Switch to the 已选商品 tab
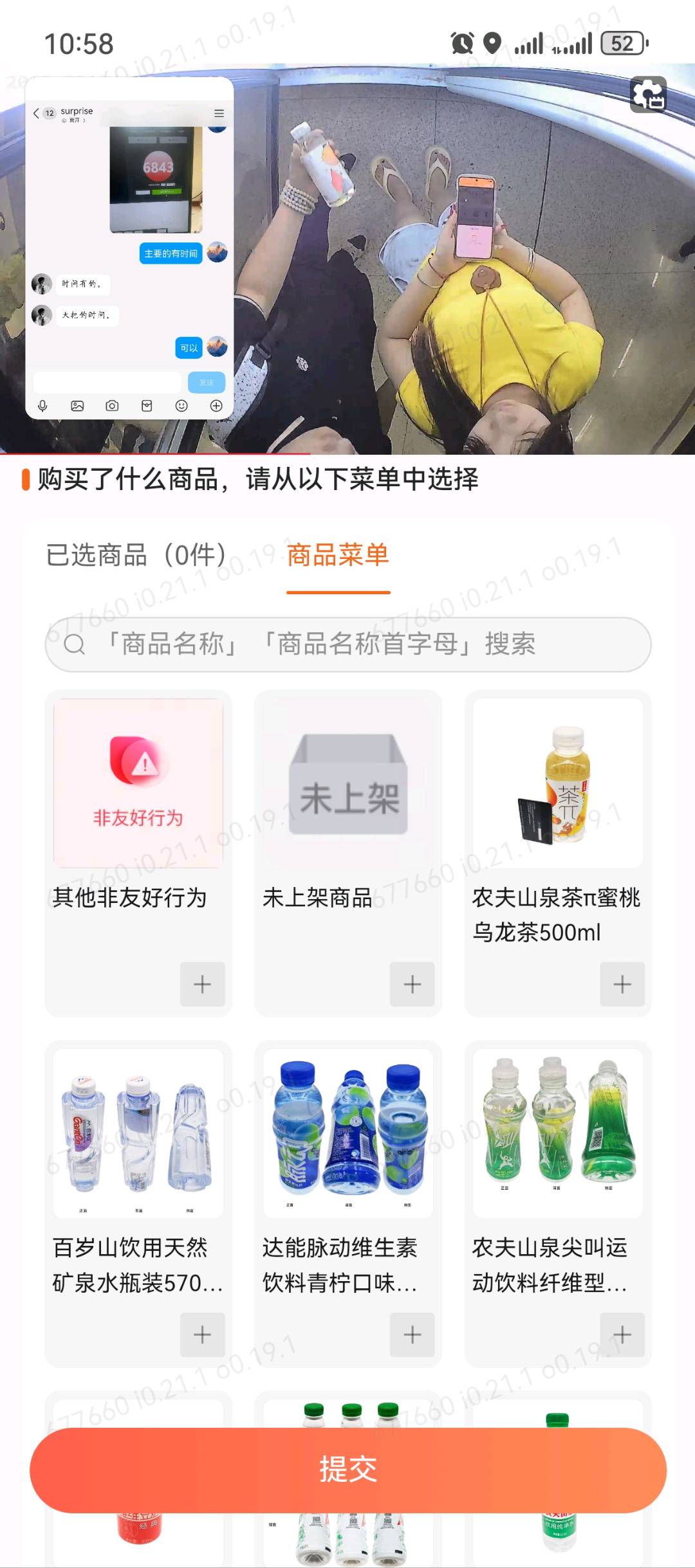 136,555
